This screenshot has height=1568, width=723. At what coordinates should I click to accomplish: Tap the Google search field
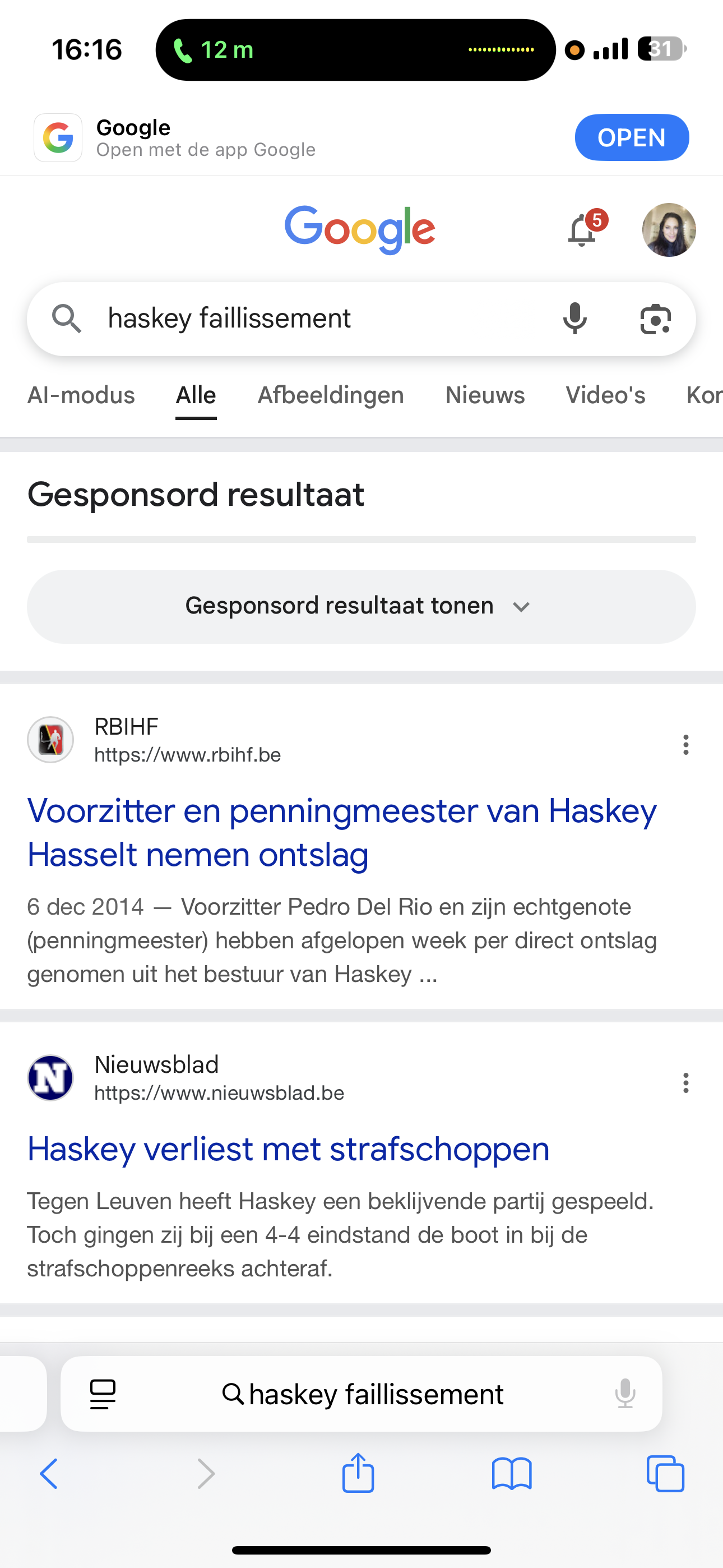(304, 319)
